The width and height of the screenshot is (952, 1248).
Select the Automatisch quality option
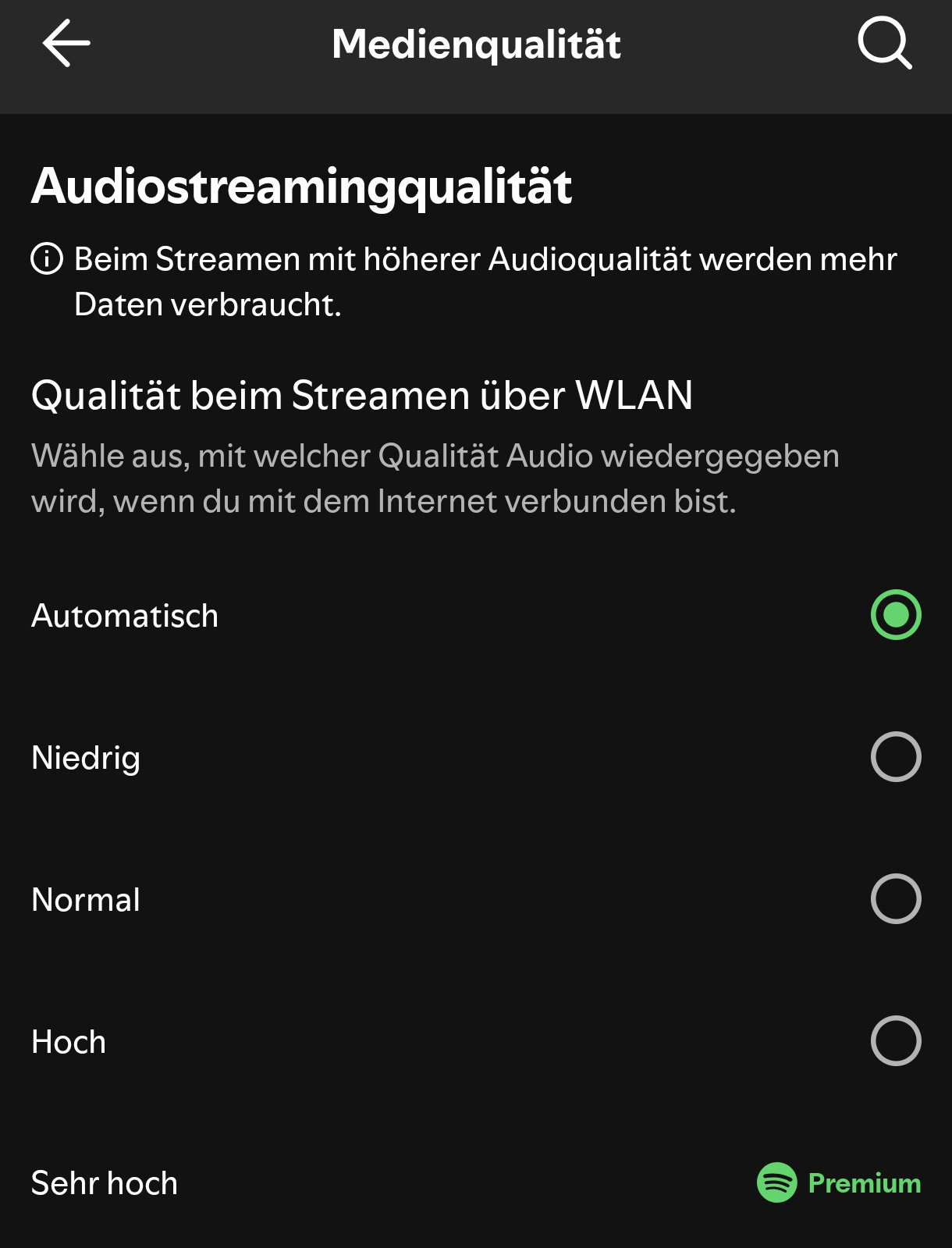click(895, 615)
